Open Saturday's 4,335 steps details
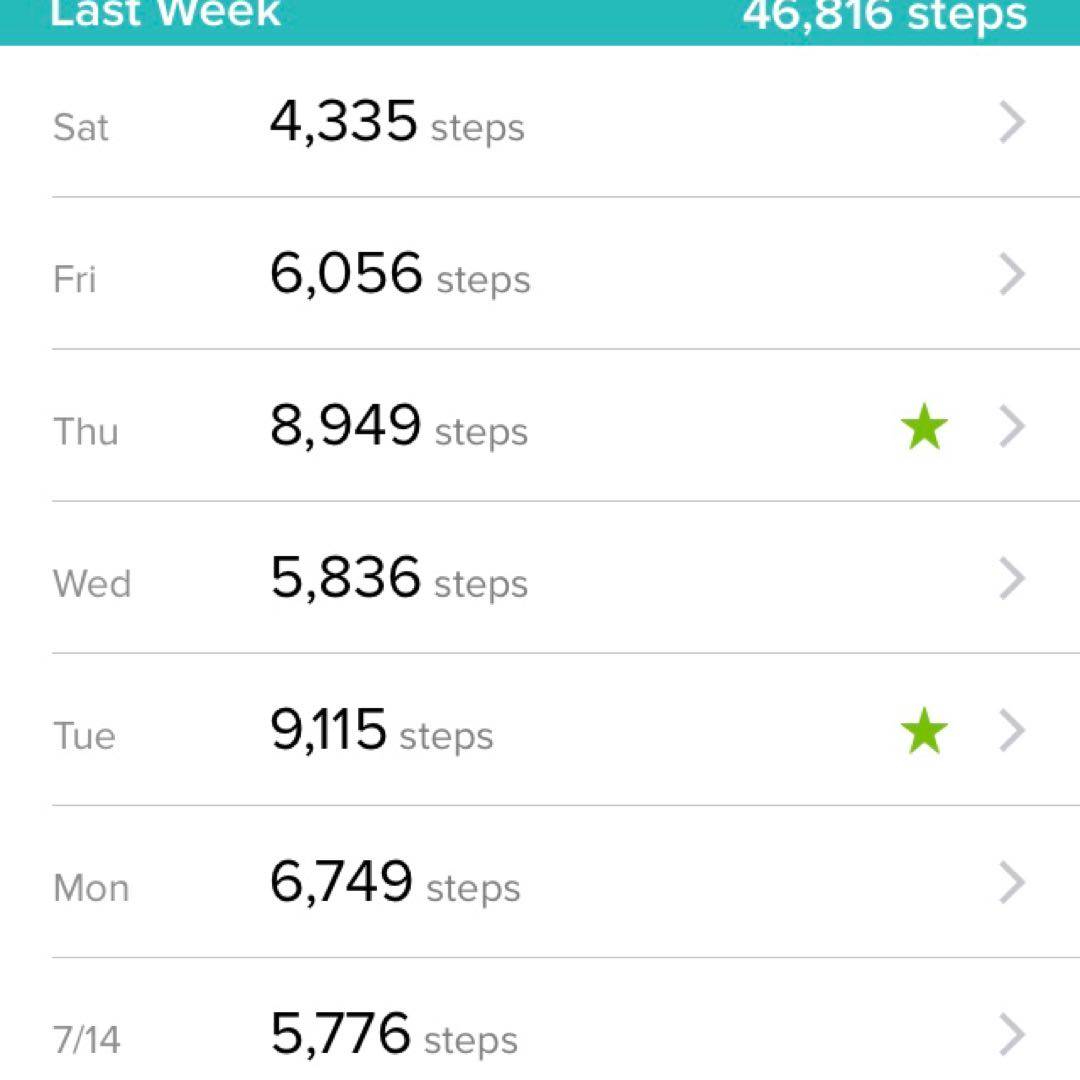Screen dimensions: 1080x1080 [x=540, y=124]
